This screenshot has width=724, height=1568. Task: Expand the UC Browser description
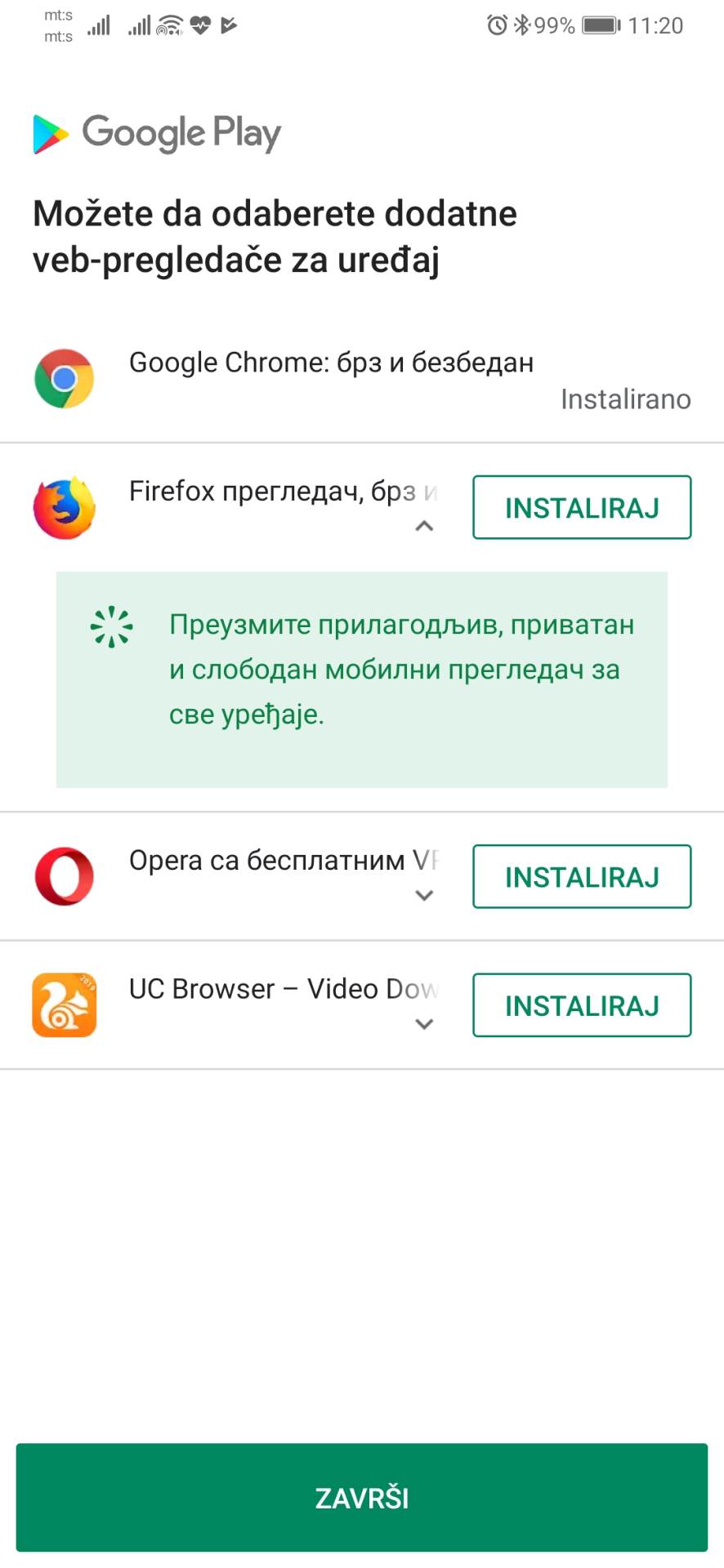click(424, 1023)
